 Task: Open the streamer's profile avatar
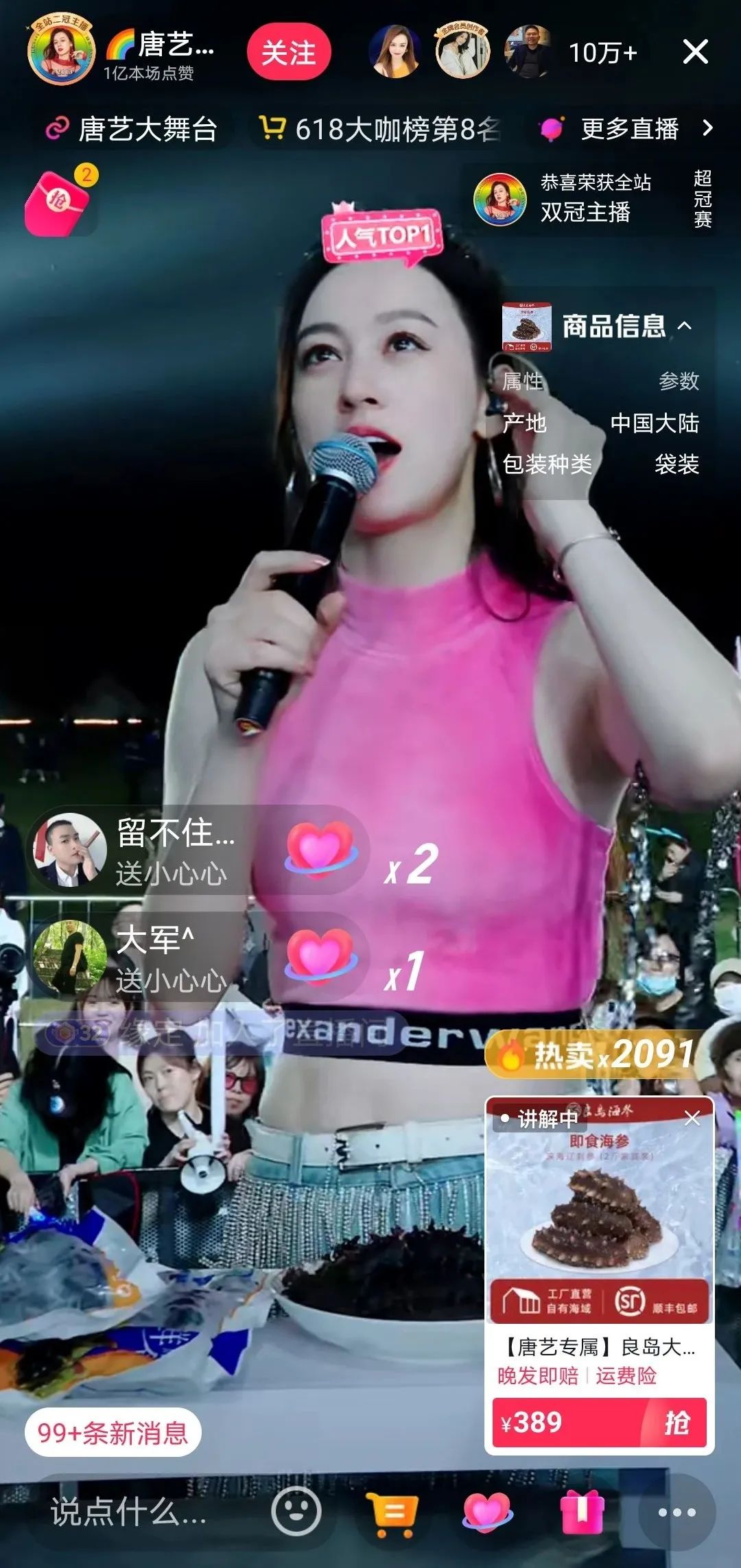coord(60,52)
